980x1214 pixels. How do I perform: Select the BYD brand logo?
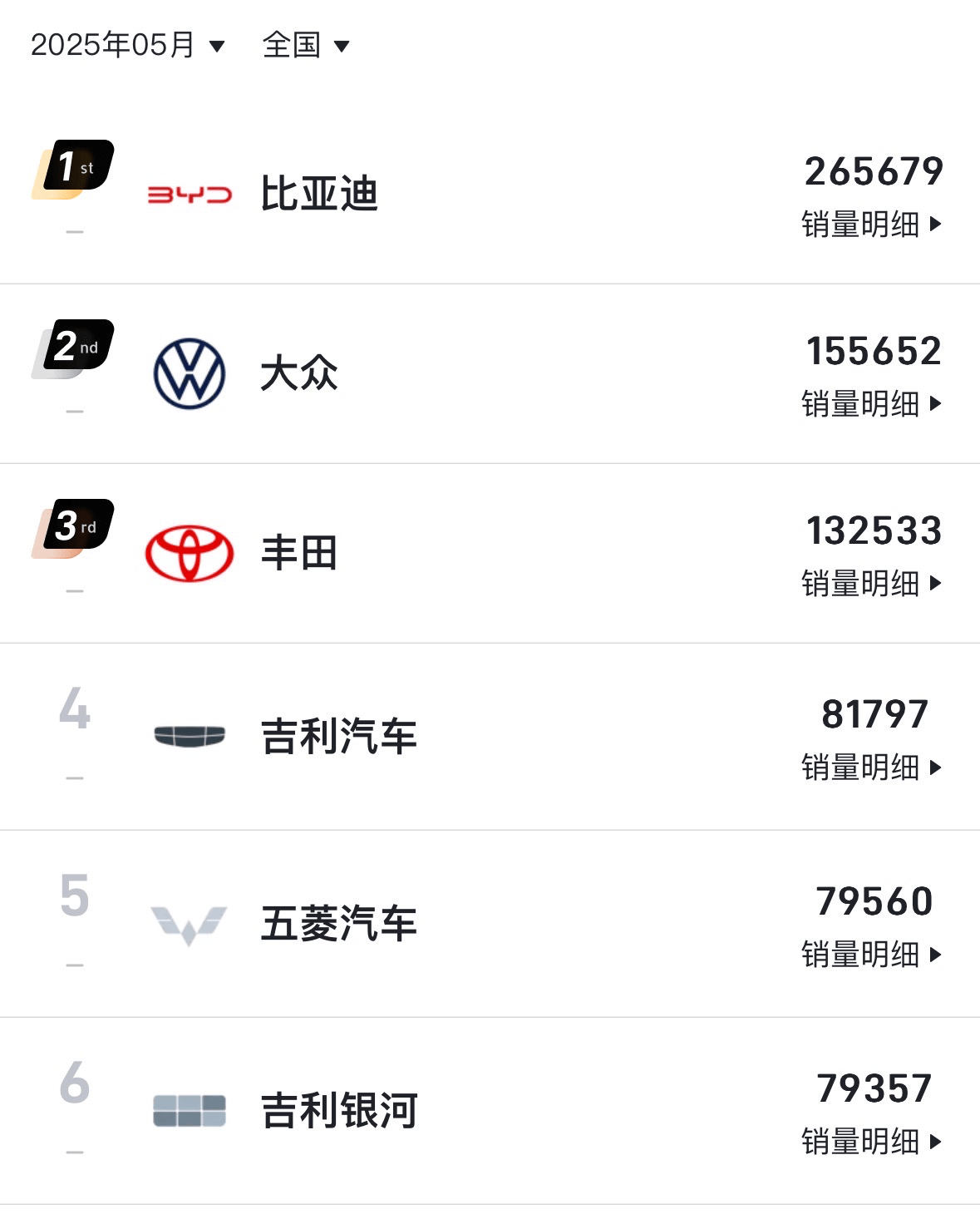pos(190,195)
